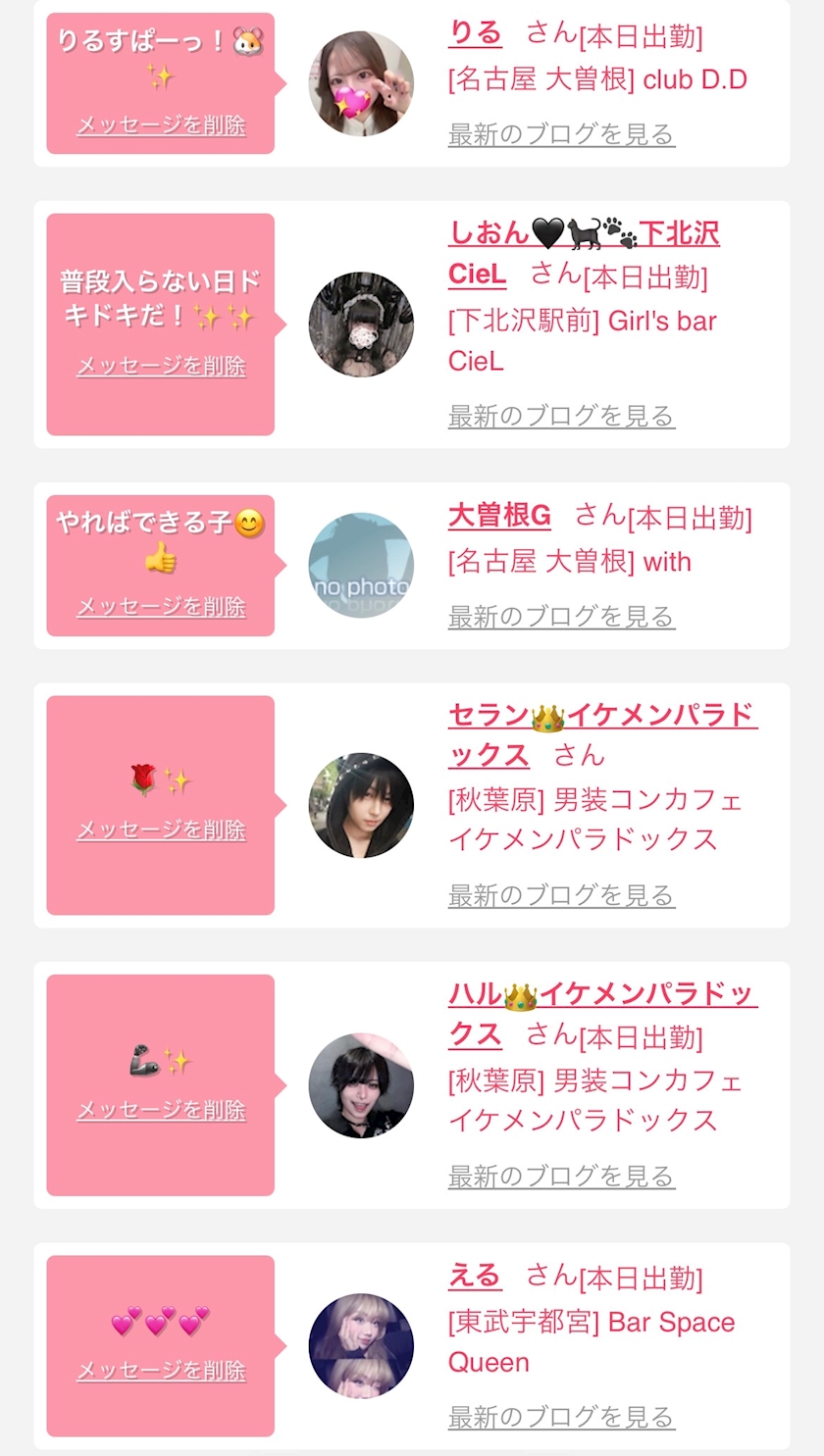Viewport: 824px width, 1456px height.
Task: Open 大曽根G profile link
Action: (499, 516)
